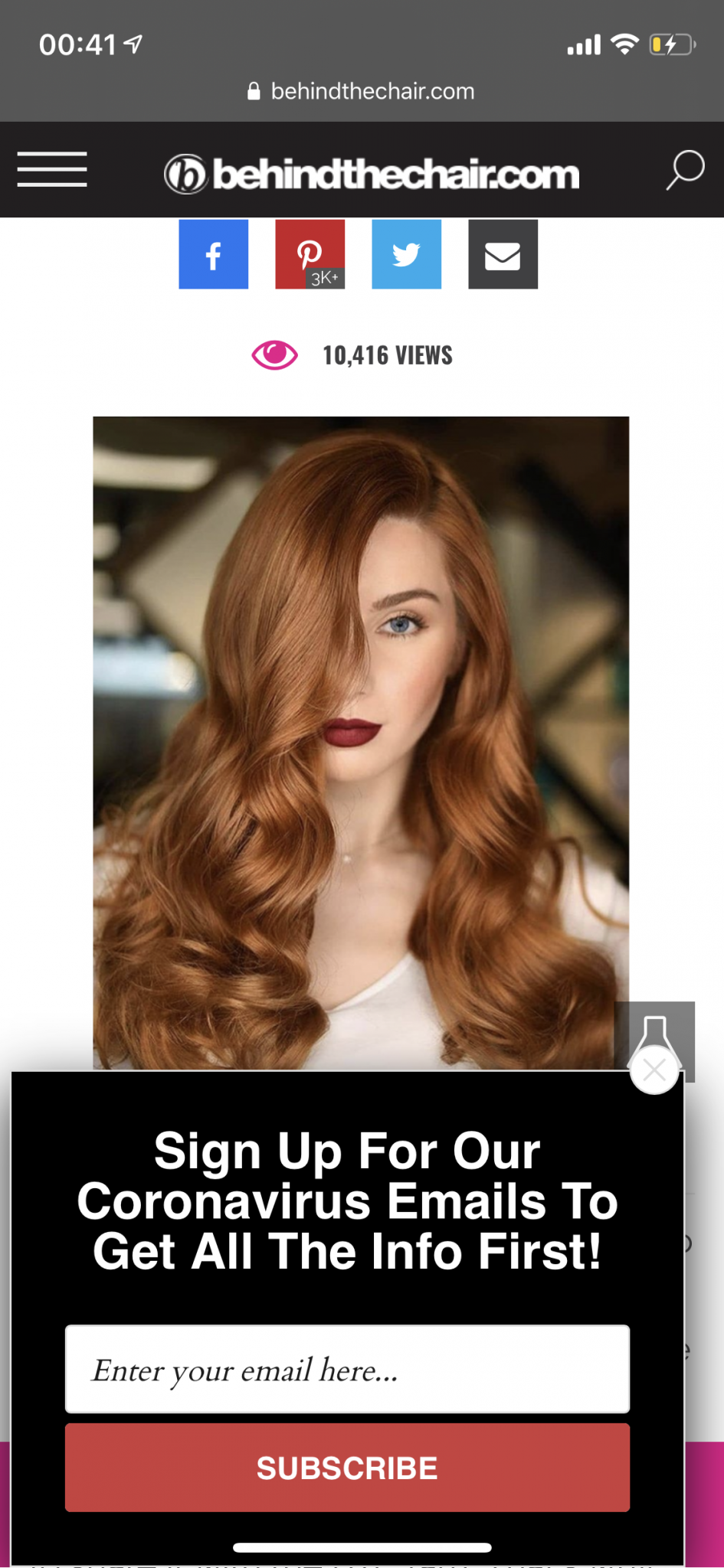Viewport: 724px width, 1568px height.
Task: Go to the behindthechair.com homepage logo
Action: 372,174
